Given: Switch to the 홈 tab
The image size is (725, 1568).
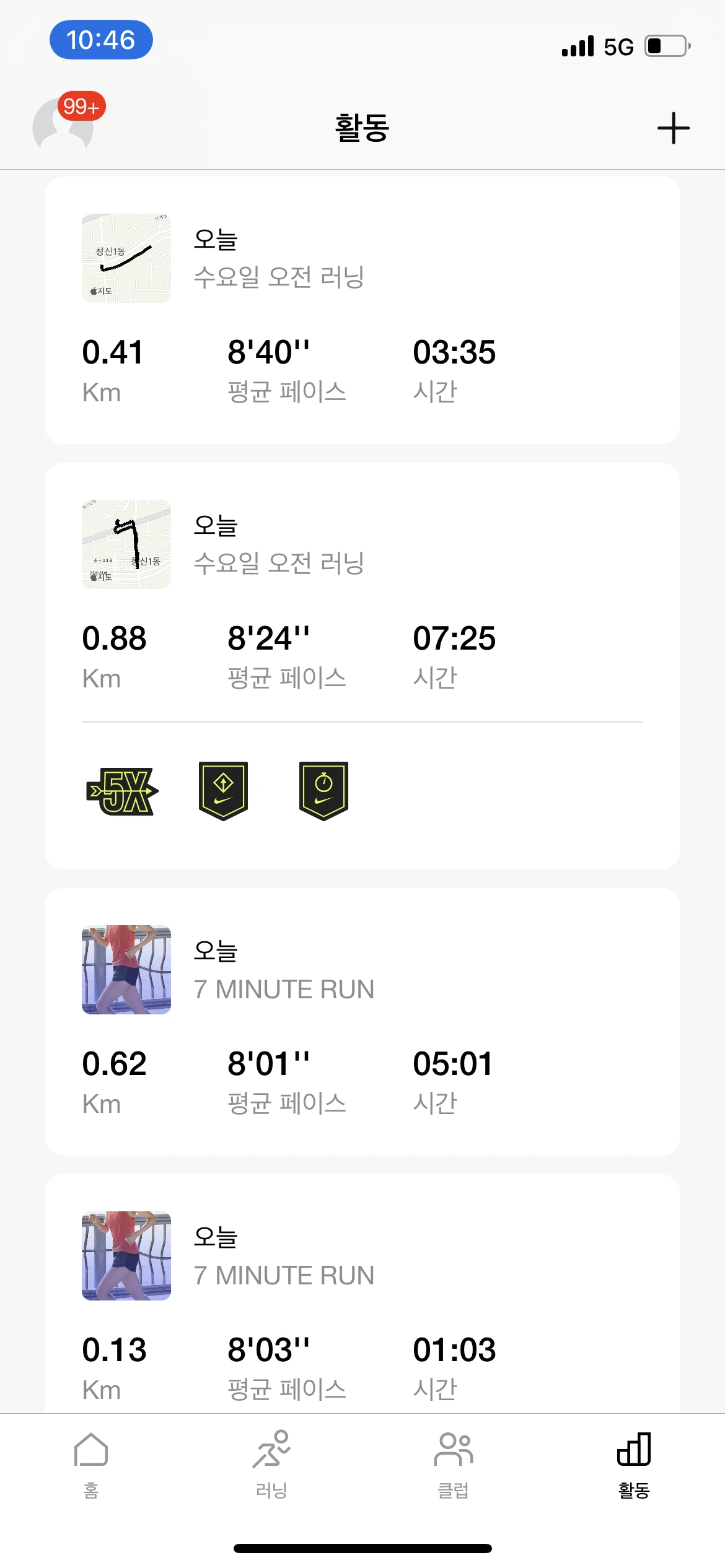Looking at the screenshot, I should coord(91,1464).
